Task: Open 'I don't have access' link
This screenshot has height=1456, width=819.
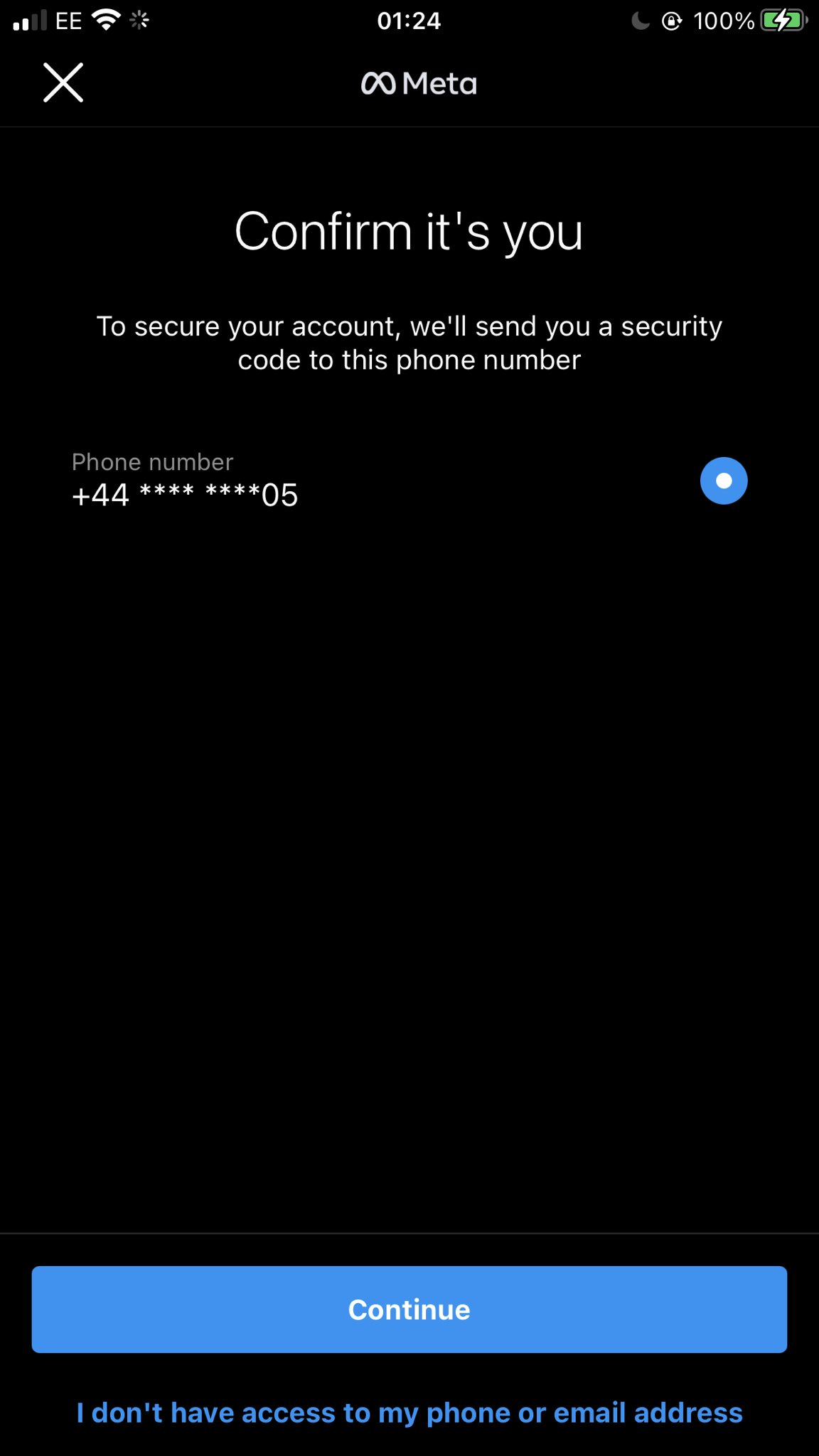Action: (x=409, y=1413)
